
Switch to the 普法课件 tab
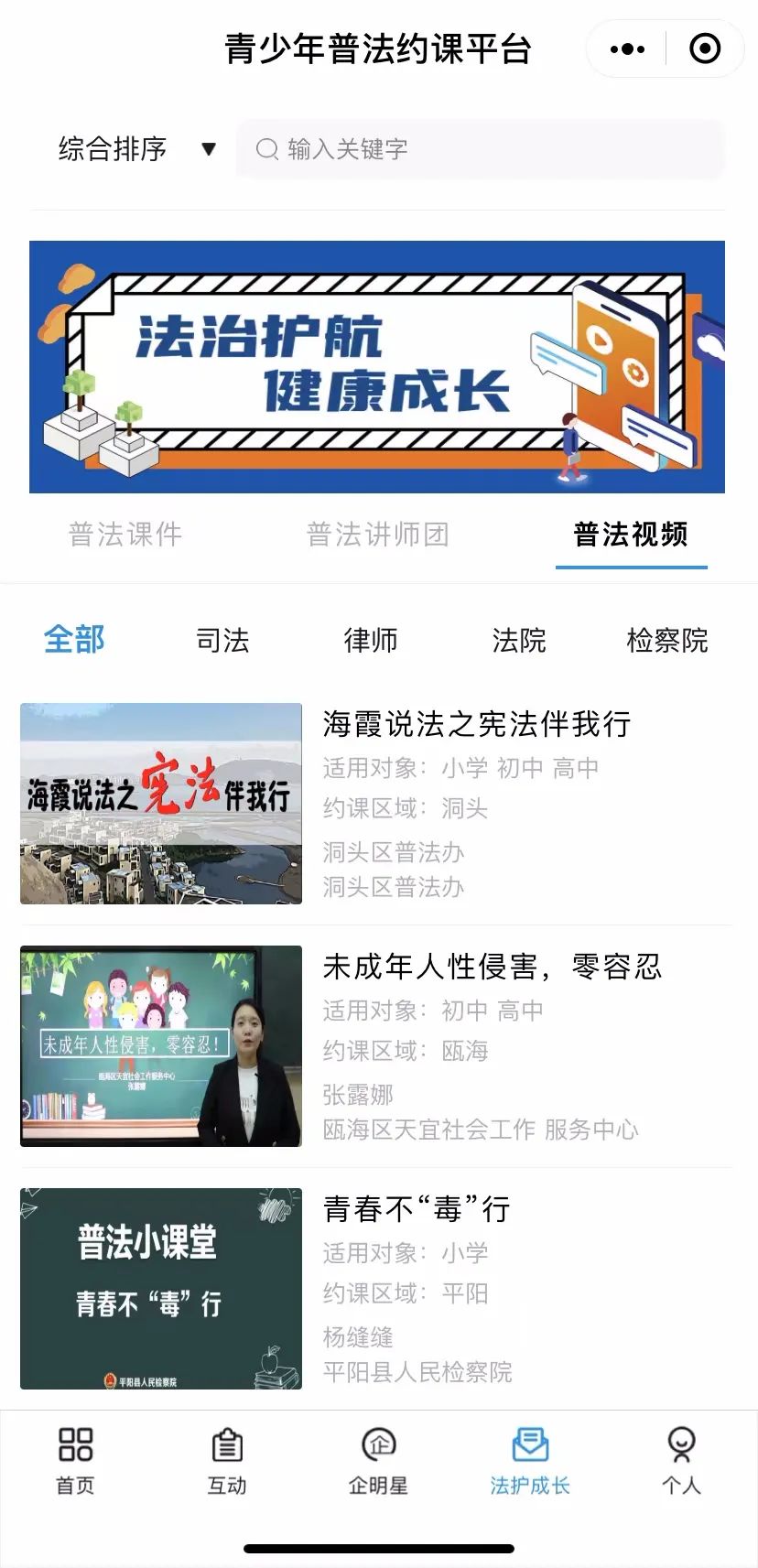pos(125,535)
